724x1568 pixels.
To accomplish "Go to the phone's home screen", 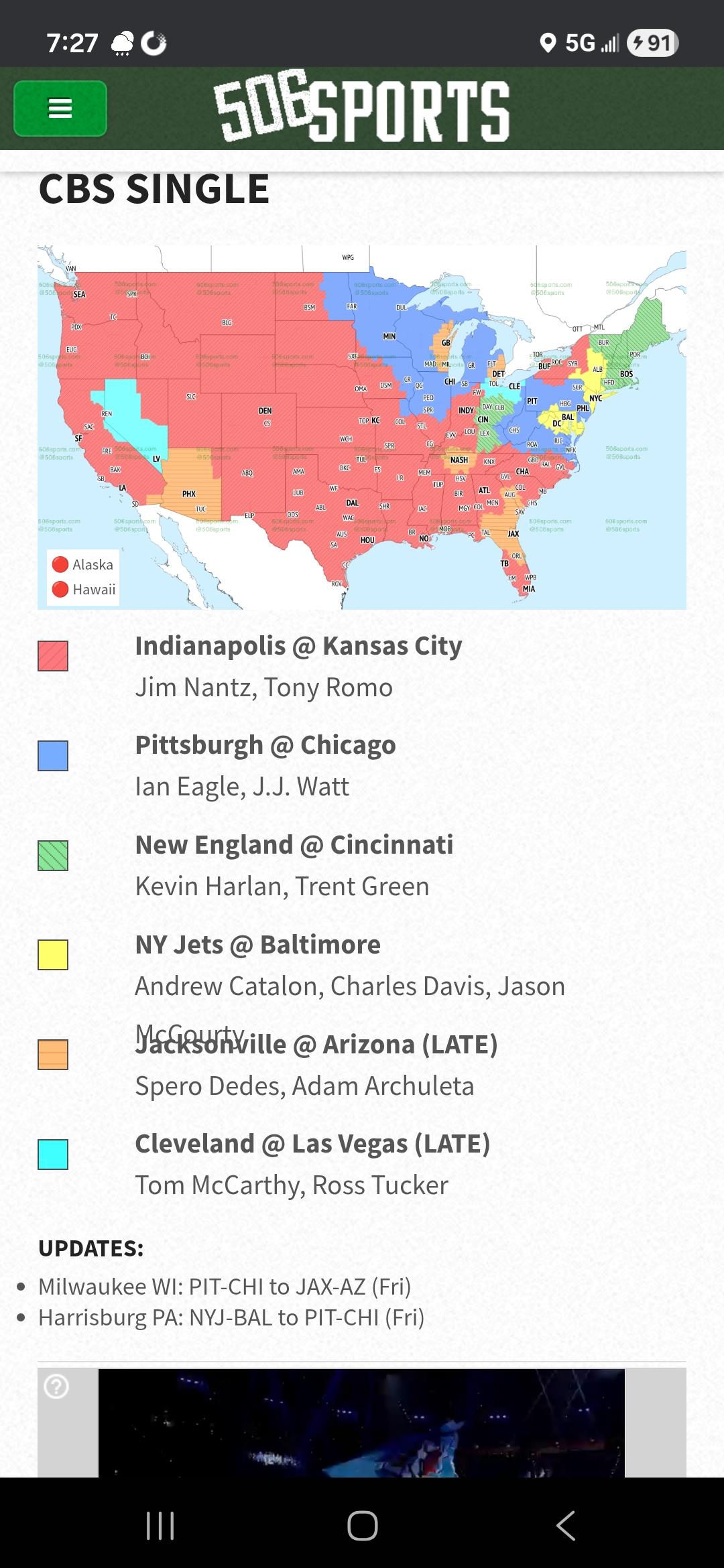I will click(362, 1526).
